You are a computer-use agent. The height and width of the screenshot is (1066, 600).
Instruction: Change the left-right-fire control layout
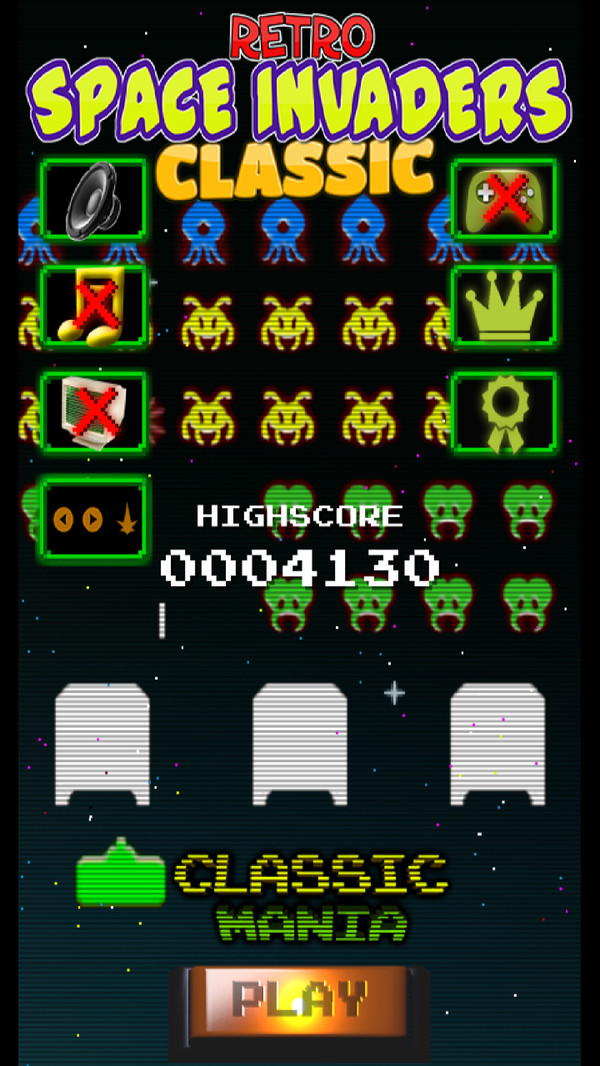93,519
